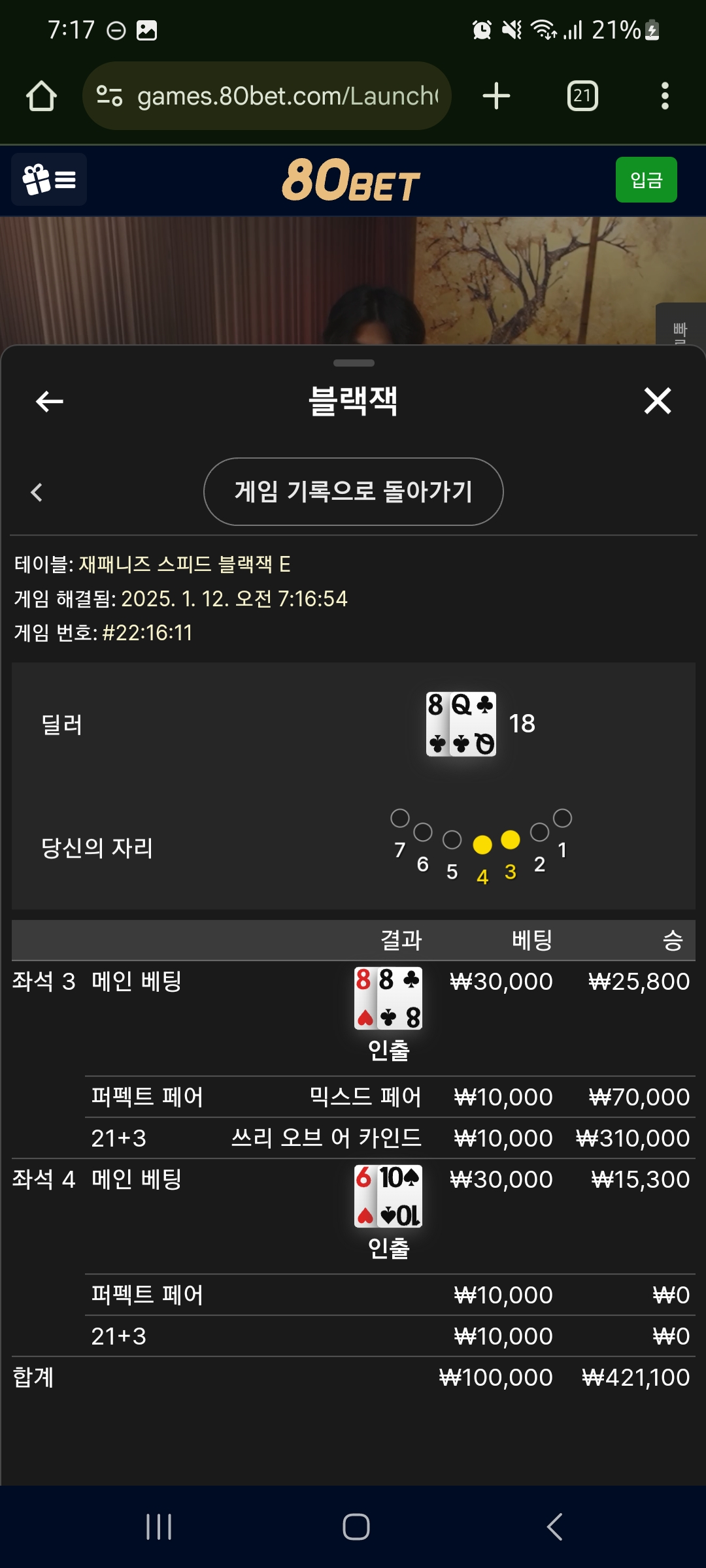Go back with the arrow beside 블랙잭
Viewport: 706px width, 1568px height.
click(49, 401)
